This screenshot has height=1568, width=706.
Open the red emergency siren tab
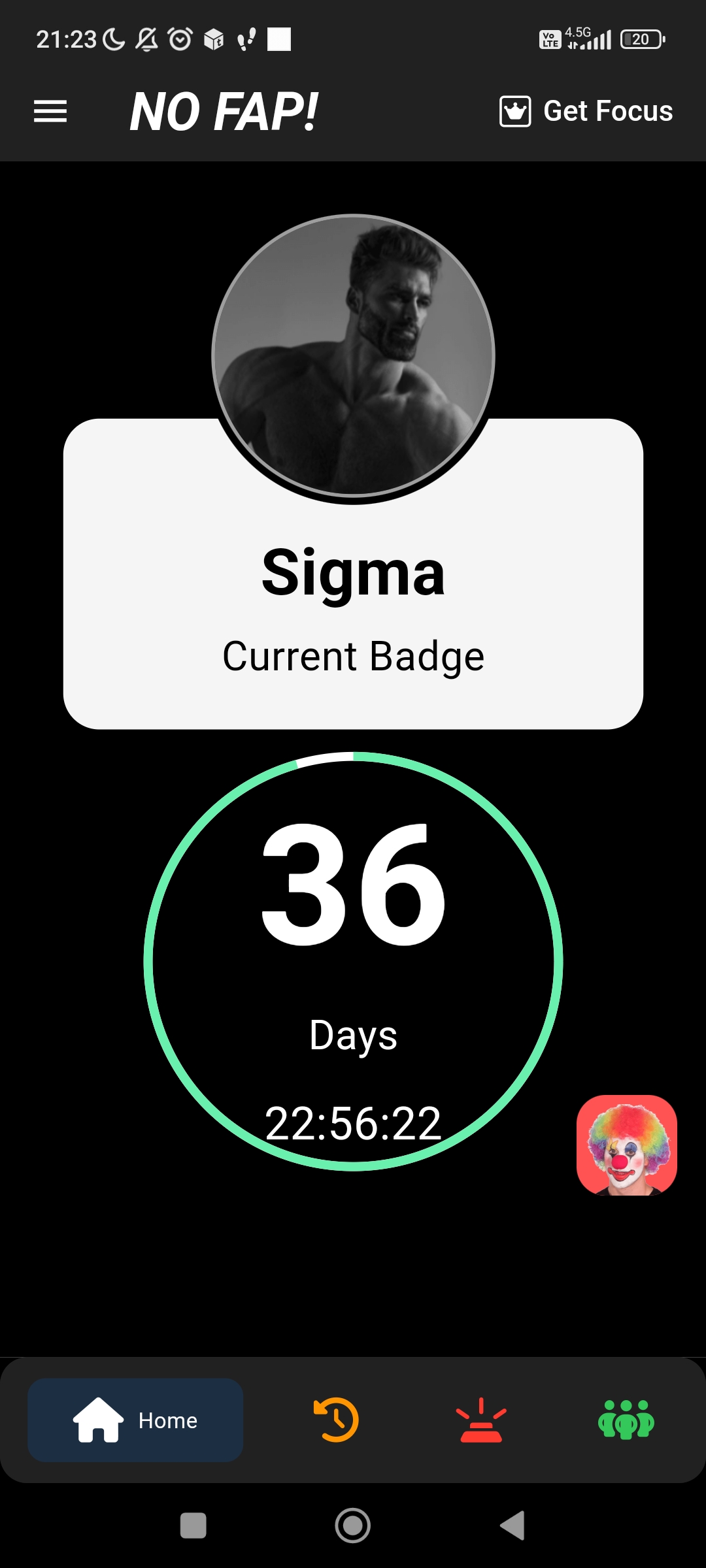point(481,1420)
